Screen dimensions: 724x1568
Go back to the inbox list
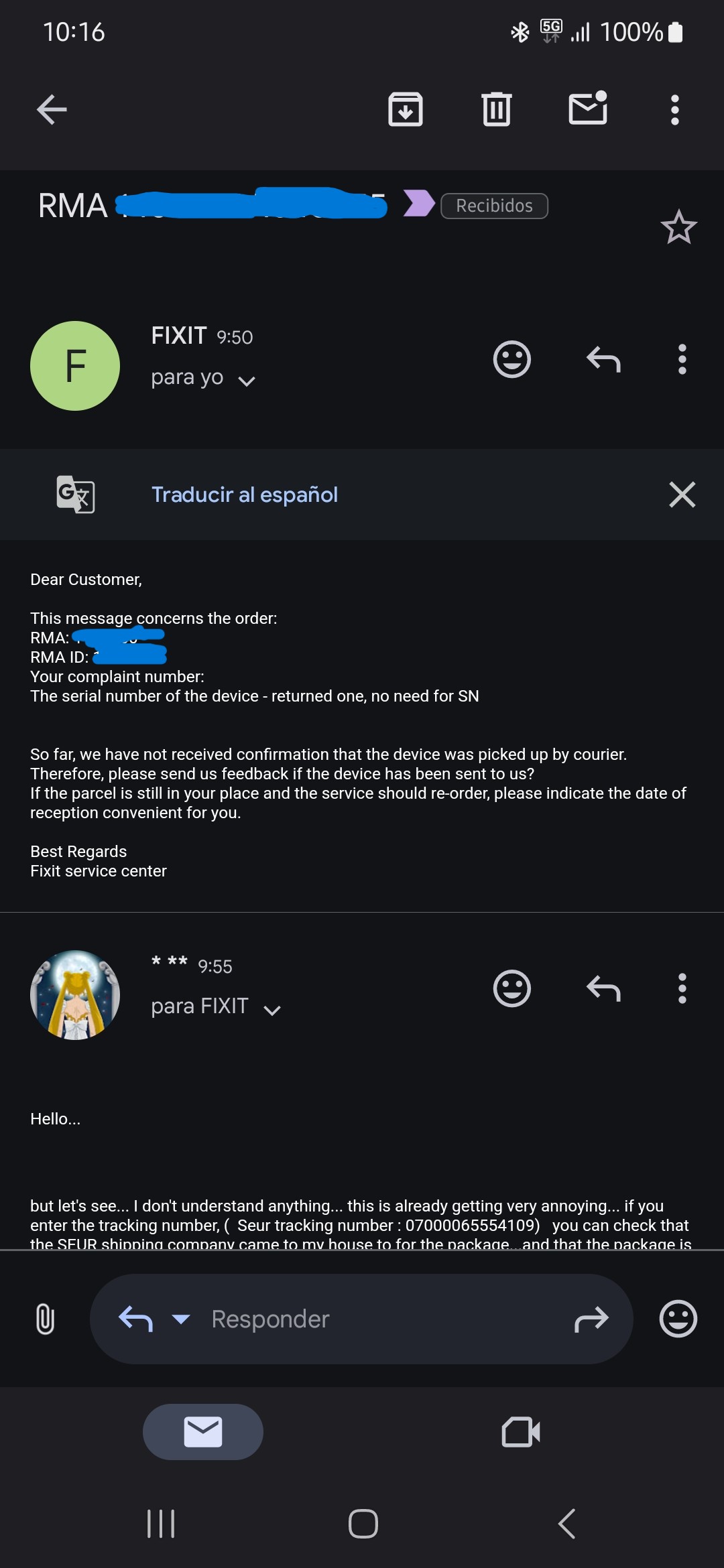tap(52, 110)
